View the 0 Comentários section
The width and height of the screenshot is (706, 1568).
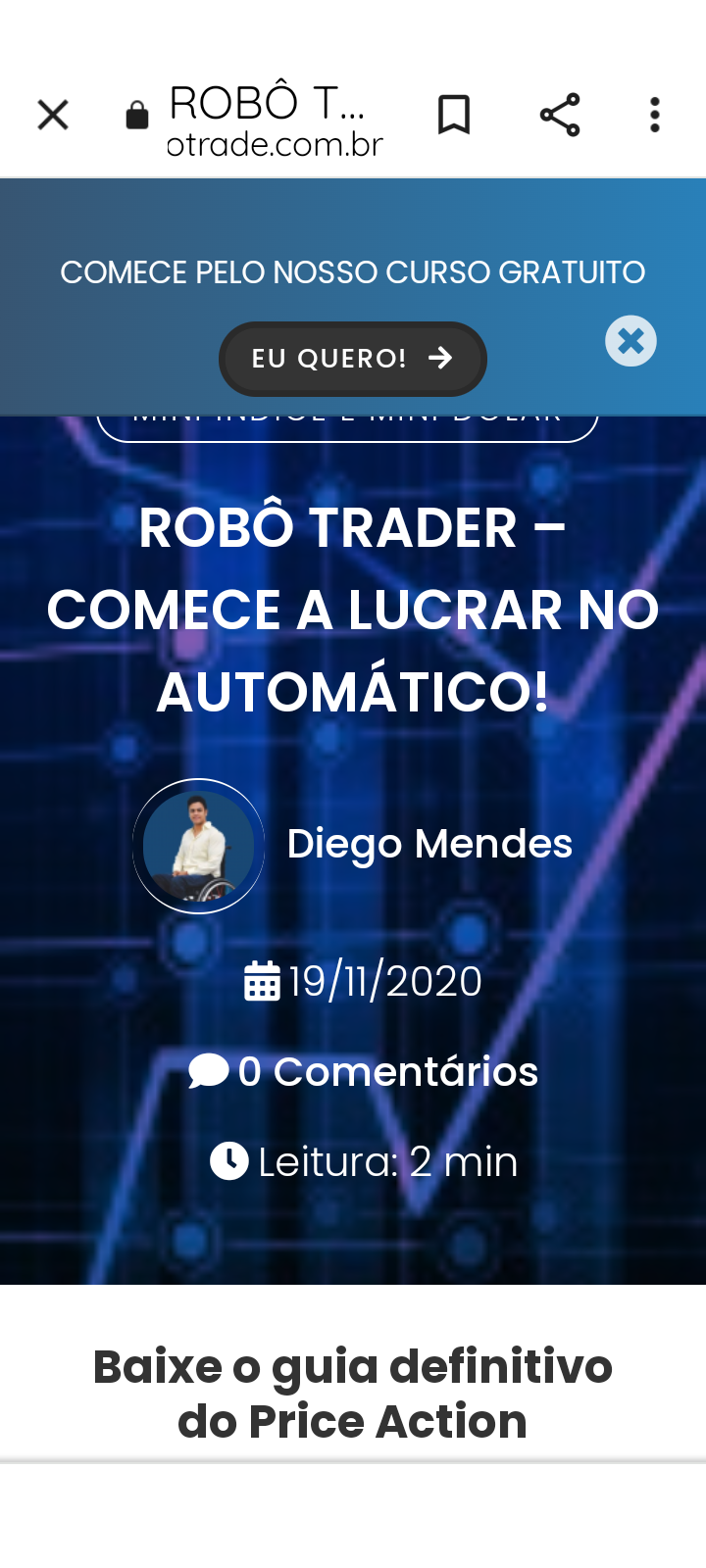[364, 1071]
